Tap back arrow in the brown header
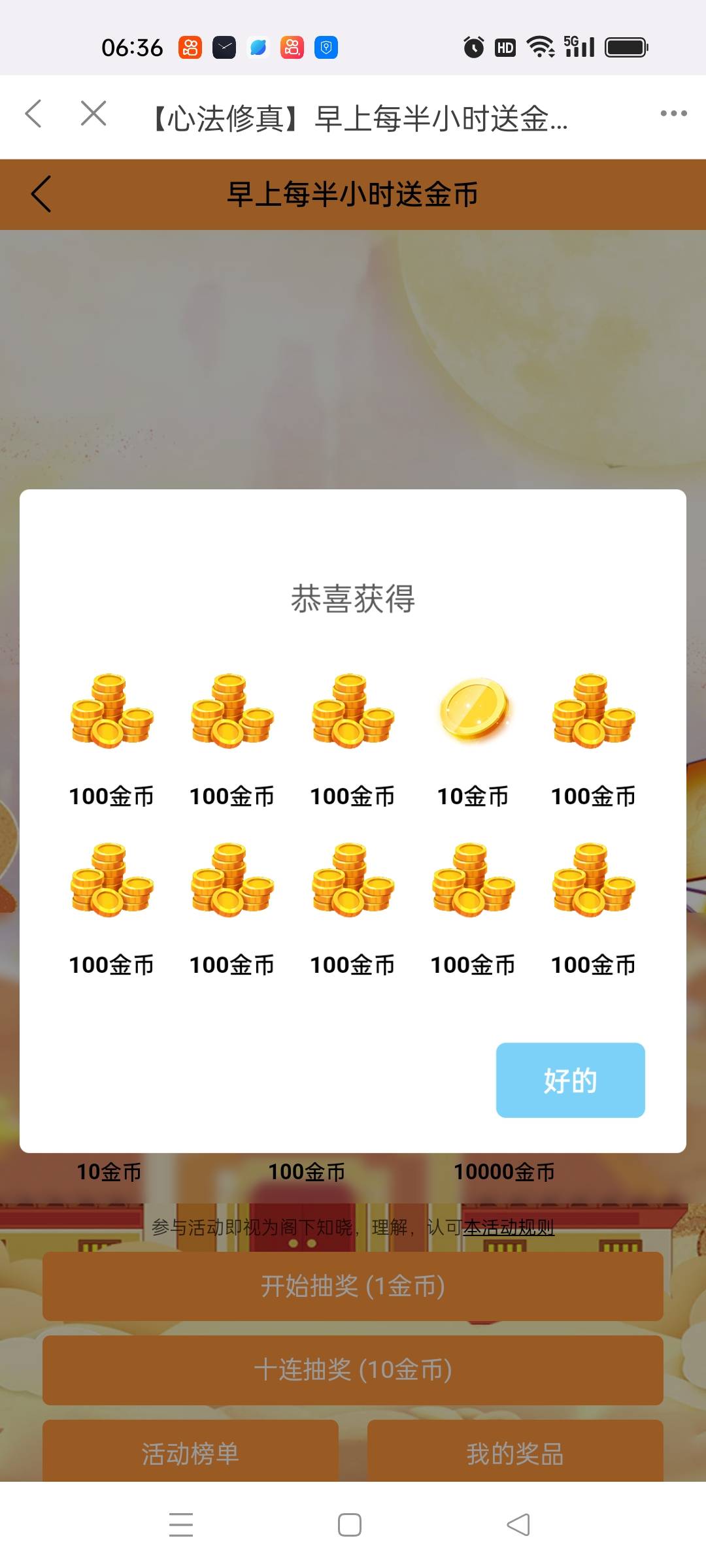Viewport: 706px width, 1568px height. [x=41, y=194]
